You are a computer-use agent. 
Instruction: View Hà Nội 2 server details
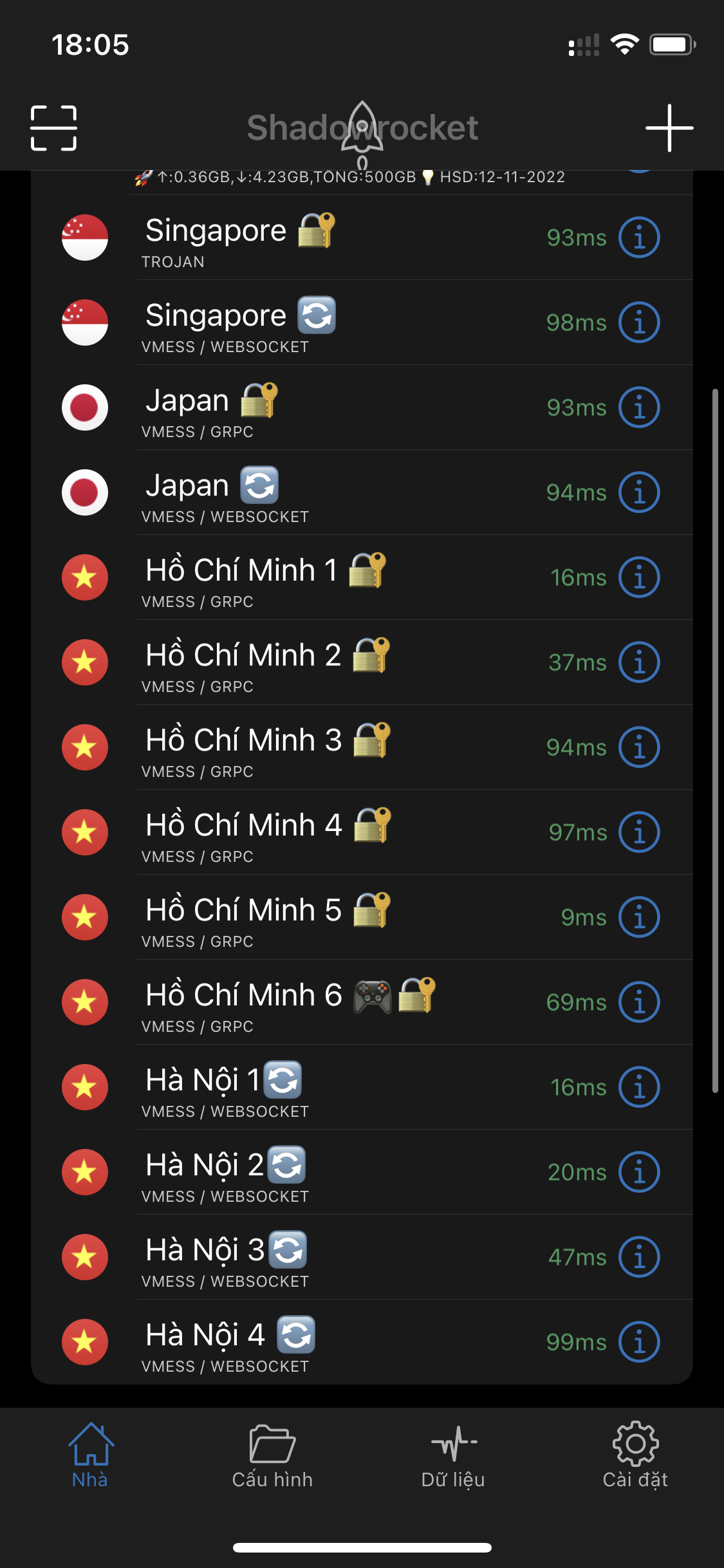coord(639,1172)
